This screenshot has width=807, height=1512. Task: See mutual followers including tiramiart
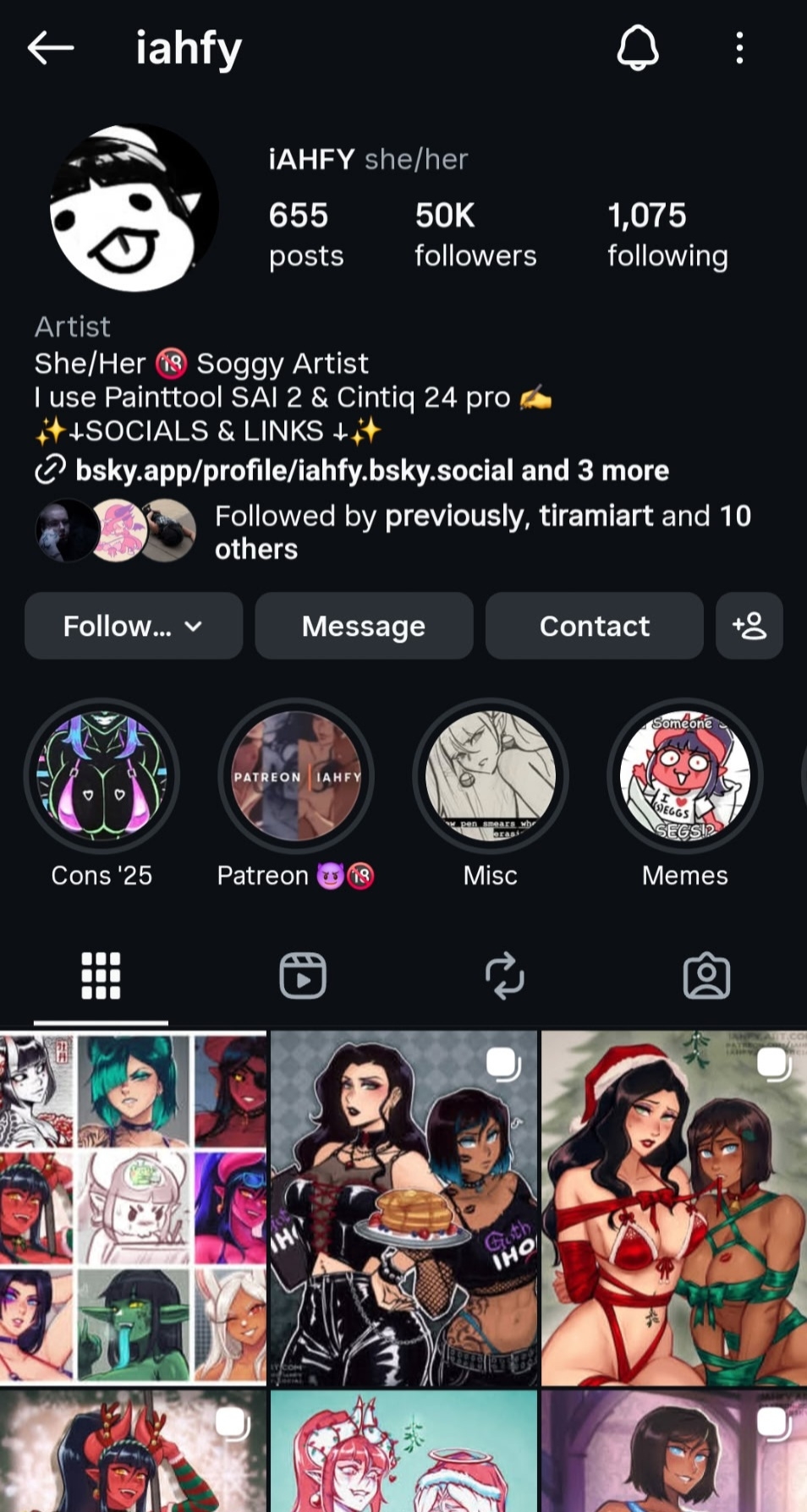[x=482, y=532]
